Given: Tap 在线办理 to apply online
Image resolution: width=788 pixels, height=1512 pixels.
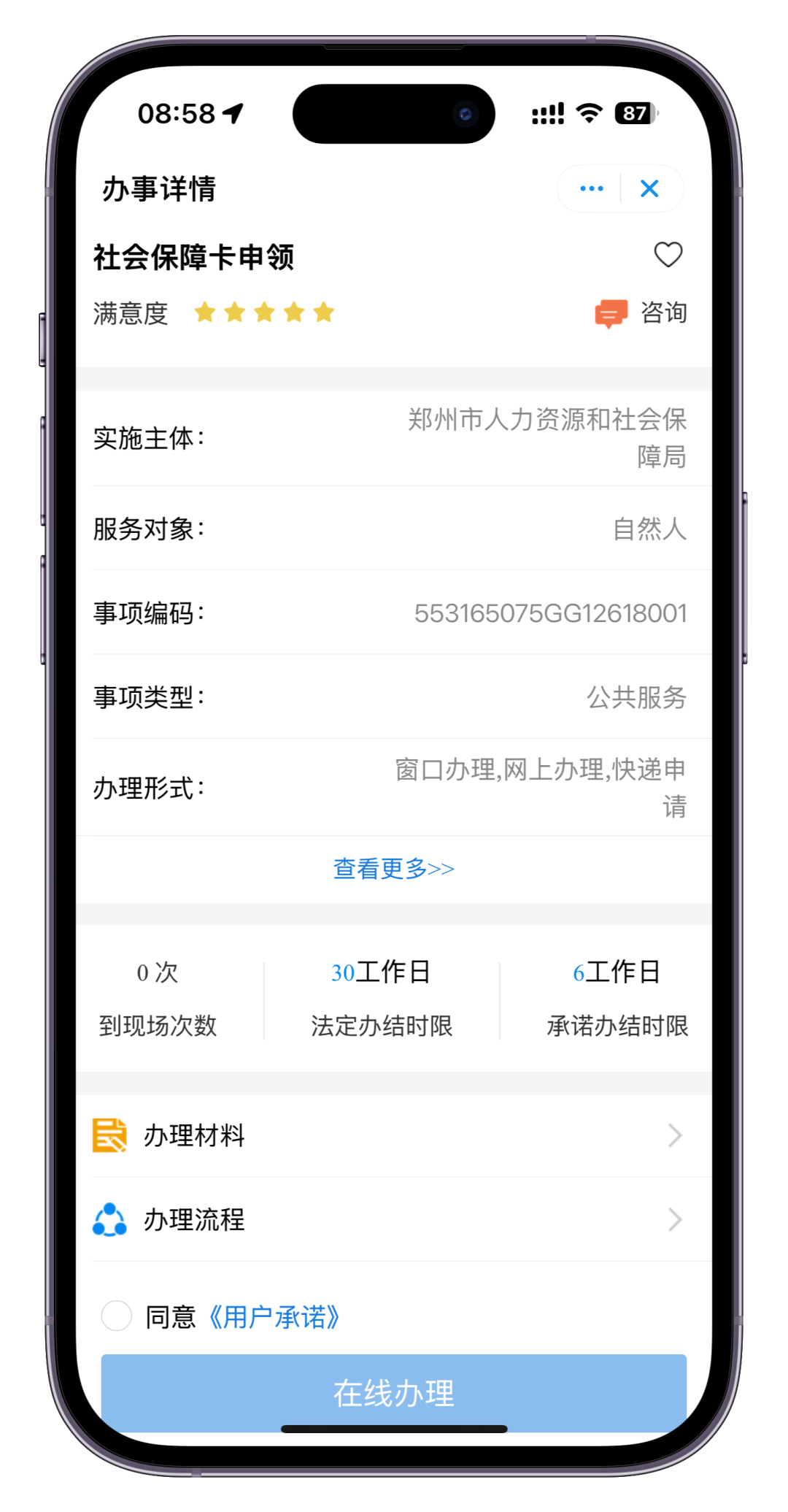Looking at the screenshot, I should [394, 1392].
